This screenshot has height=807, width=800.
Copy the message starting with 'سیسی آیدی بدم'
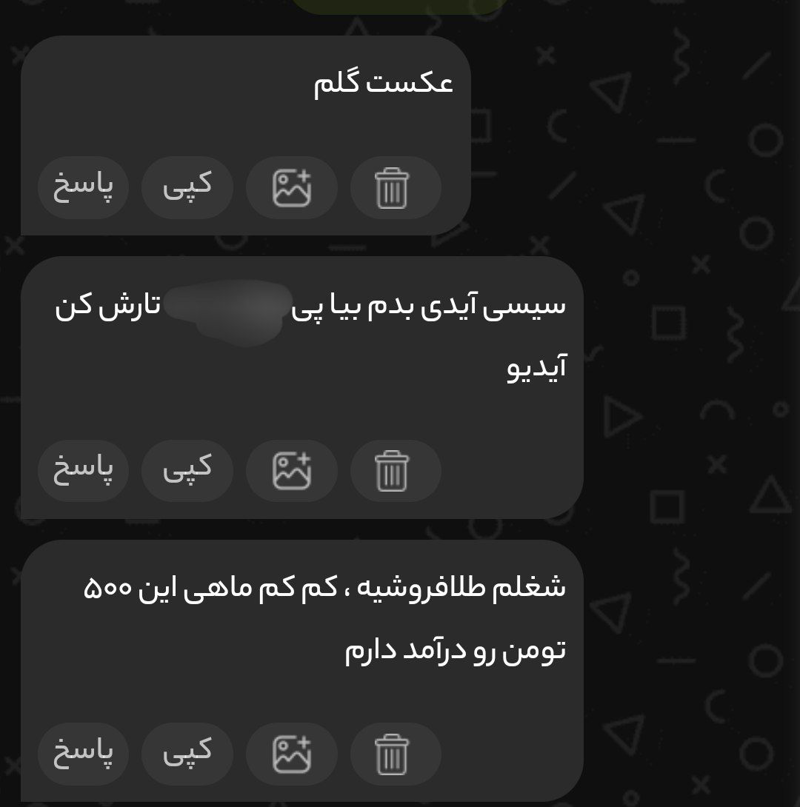(187, 470)
